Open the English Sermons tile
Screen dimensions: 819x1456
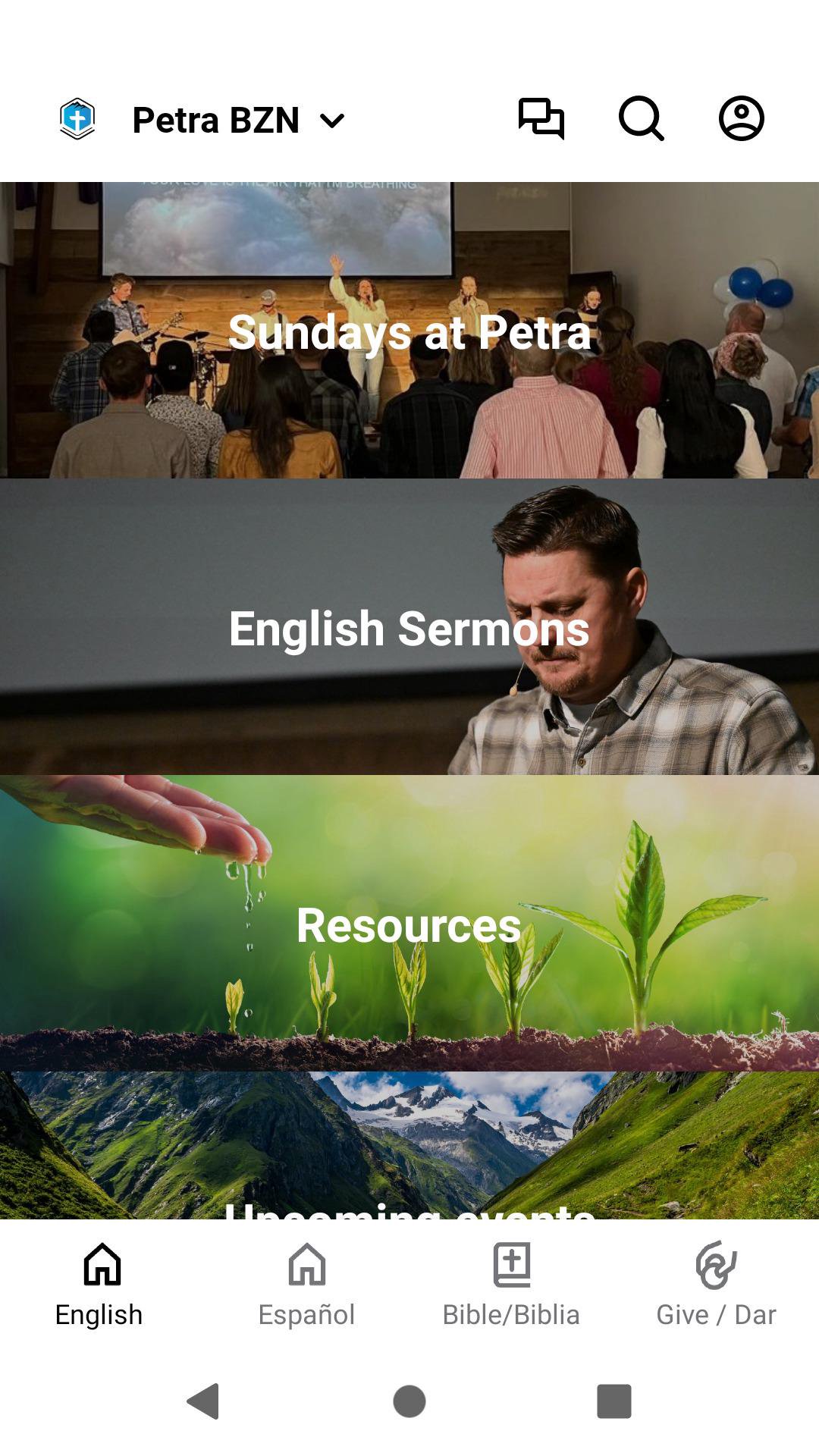[x=409, y=627]
